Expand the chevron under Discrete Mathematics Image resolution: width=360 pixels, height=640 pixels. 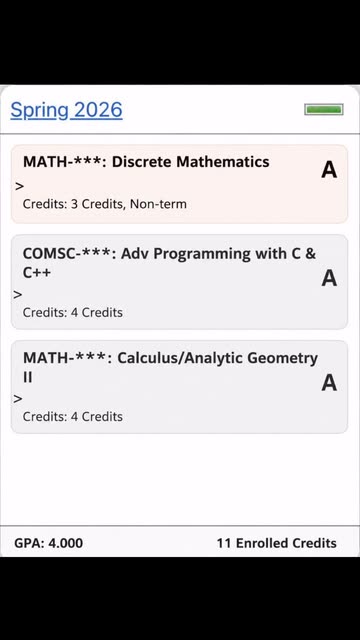[19, 186]
